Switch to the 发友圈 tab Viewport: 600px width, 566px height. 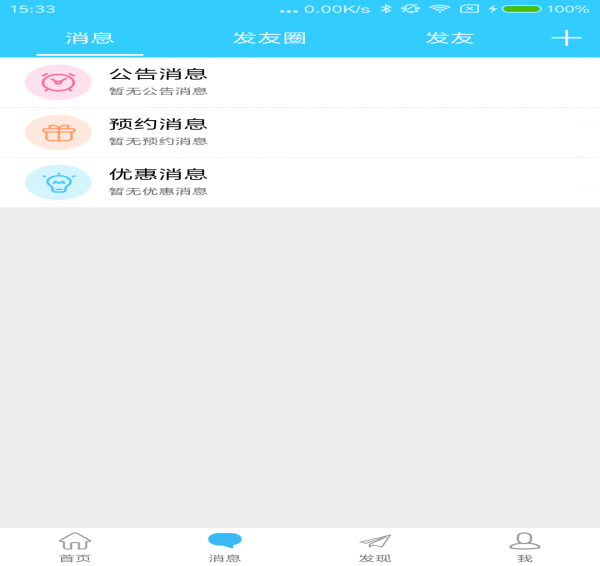[x=269, y=38]
